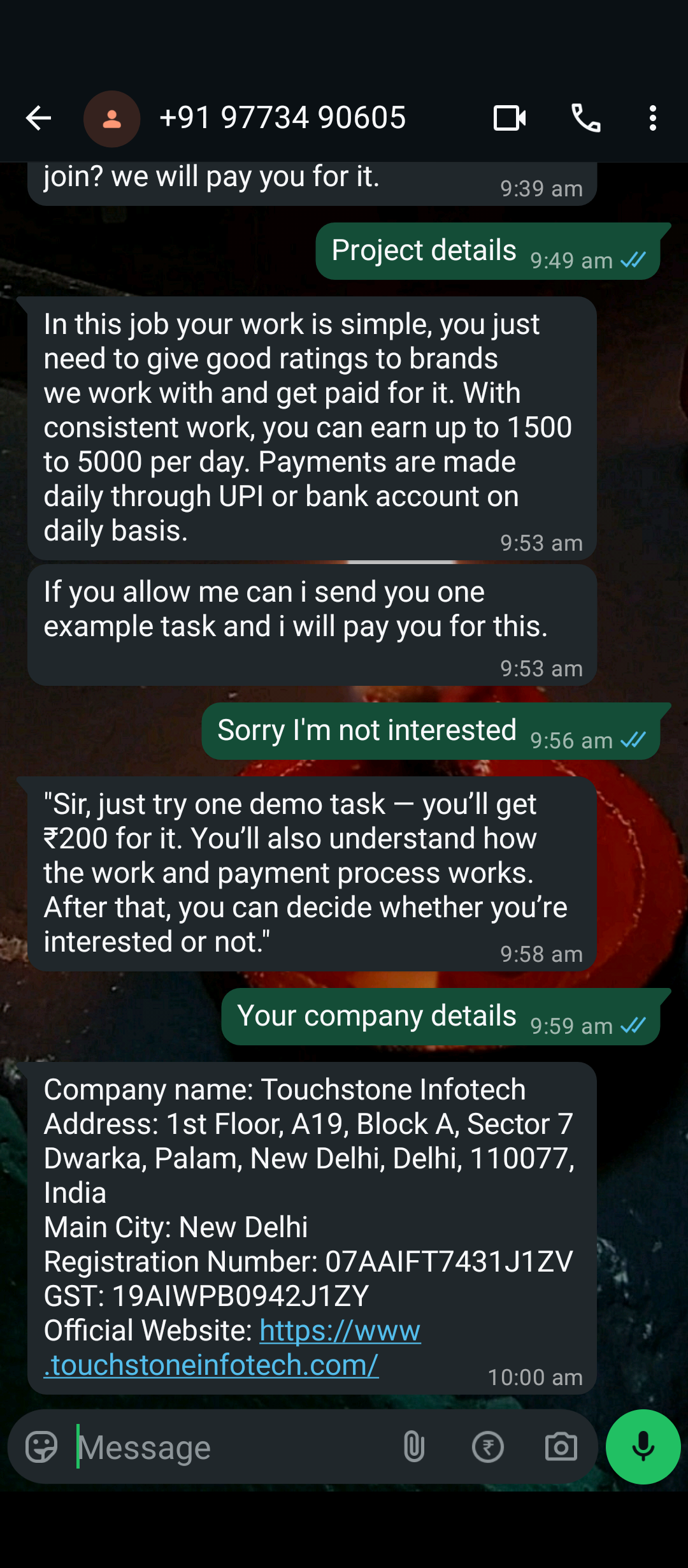Focus the Message text field

pyautogui.click(x=229, y=1447)
